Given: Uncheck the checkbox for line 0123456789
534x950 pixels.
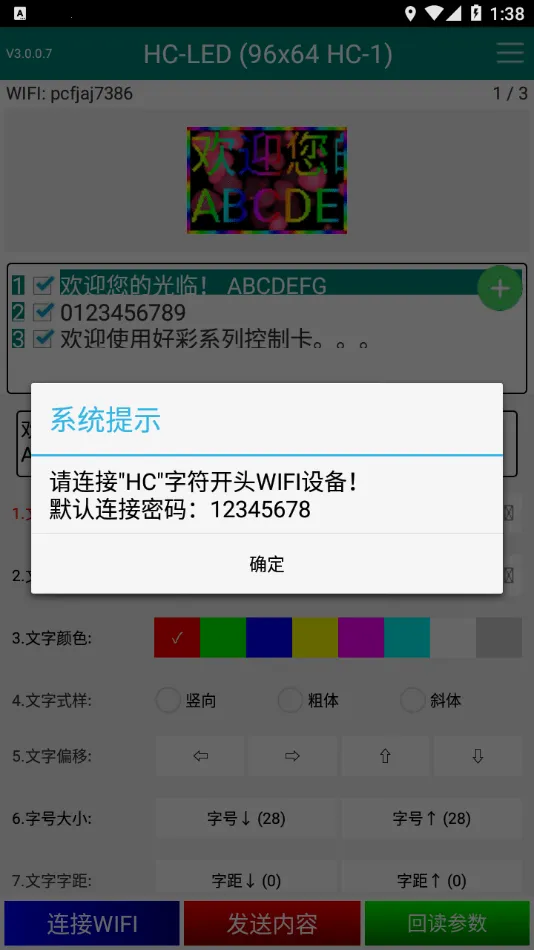Looking at the screenshot, I should pos(43,312).
